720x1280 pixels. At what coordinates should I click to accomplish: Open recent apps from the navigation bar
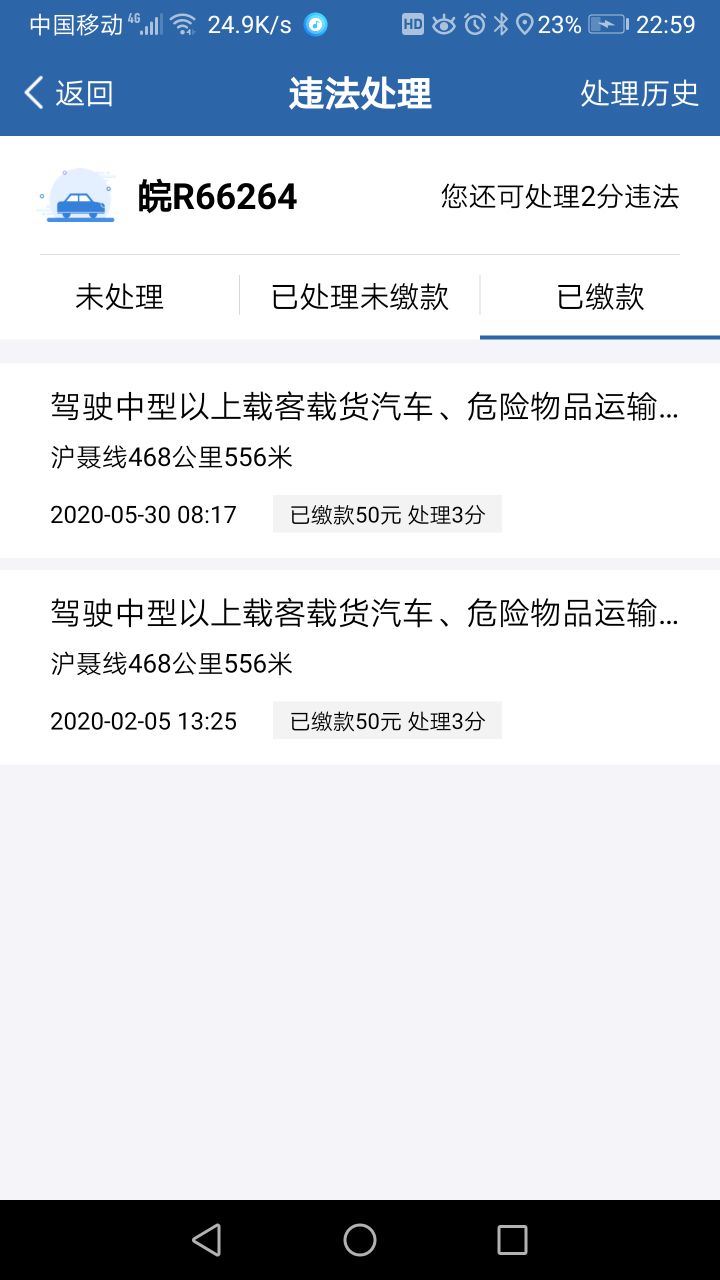[512, 1240]
